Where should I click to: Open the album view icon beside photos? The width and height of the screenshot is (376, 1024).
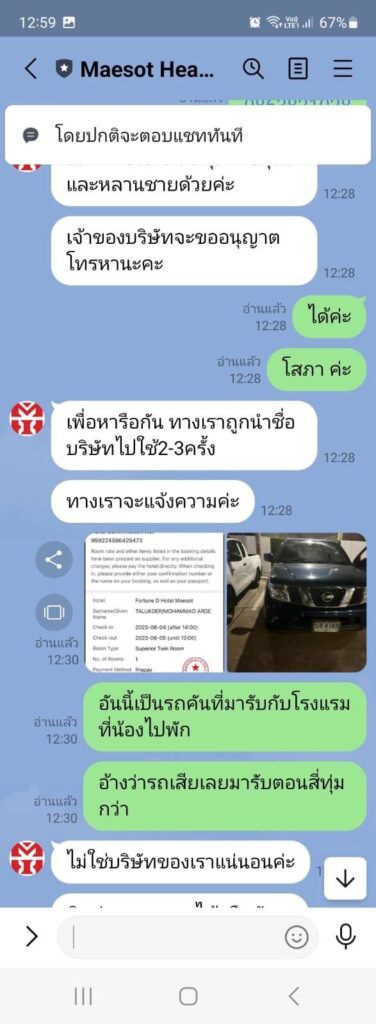[x=54, y=612]
